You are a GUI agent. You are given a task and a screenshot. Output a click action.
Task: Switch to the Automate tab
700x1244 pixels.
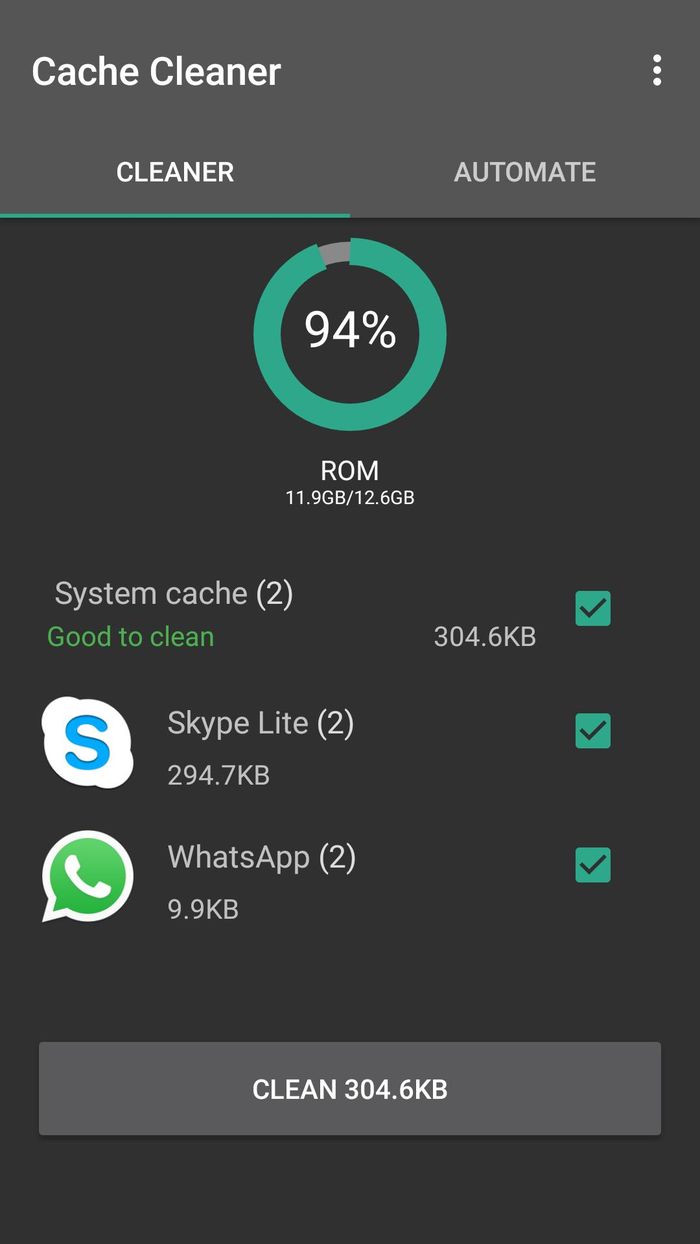tap(524, 172)
